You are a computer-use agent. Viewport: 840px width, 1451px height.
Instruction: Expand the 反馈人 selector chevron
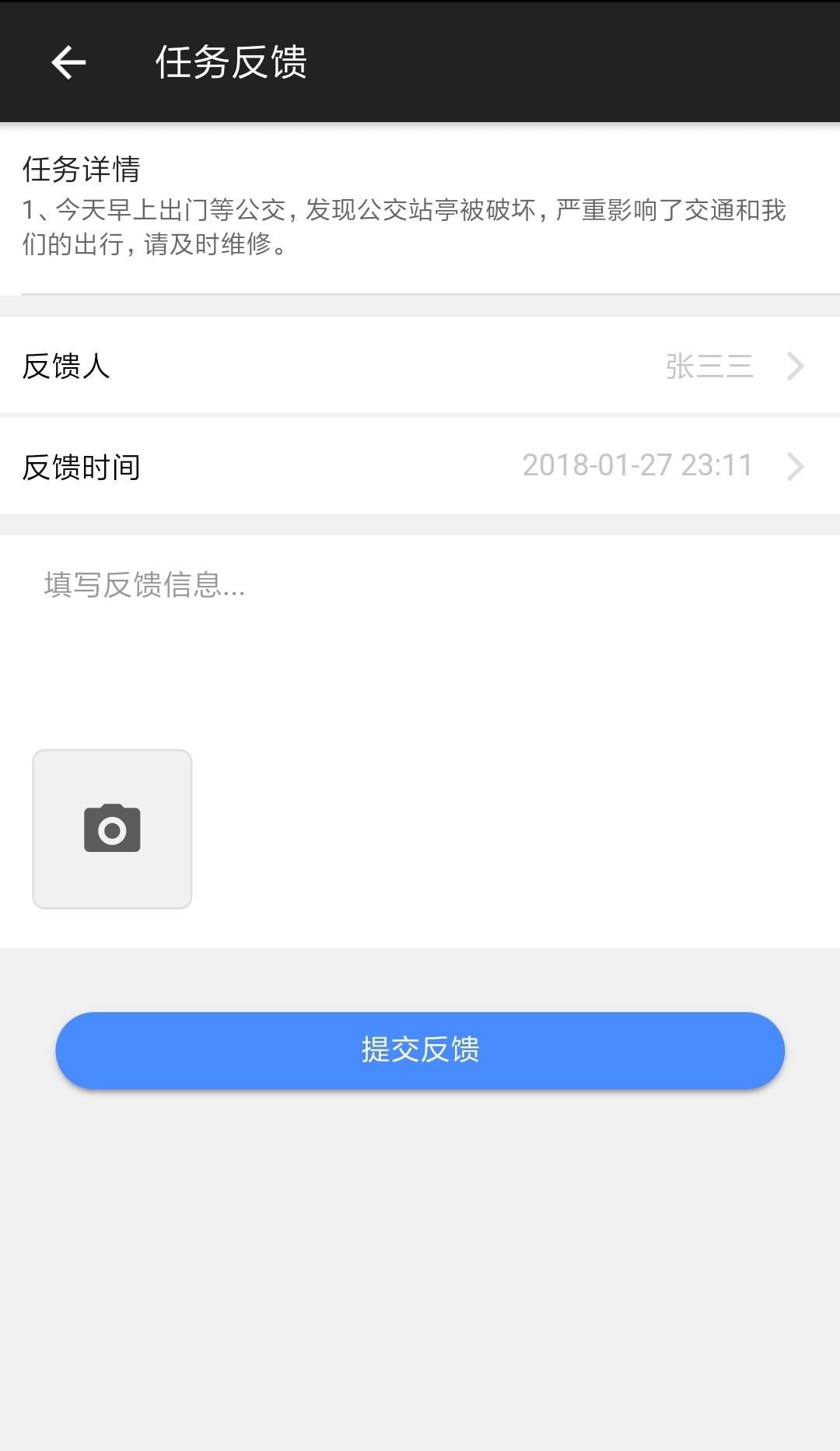[793, 366]
